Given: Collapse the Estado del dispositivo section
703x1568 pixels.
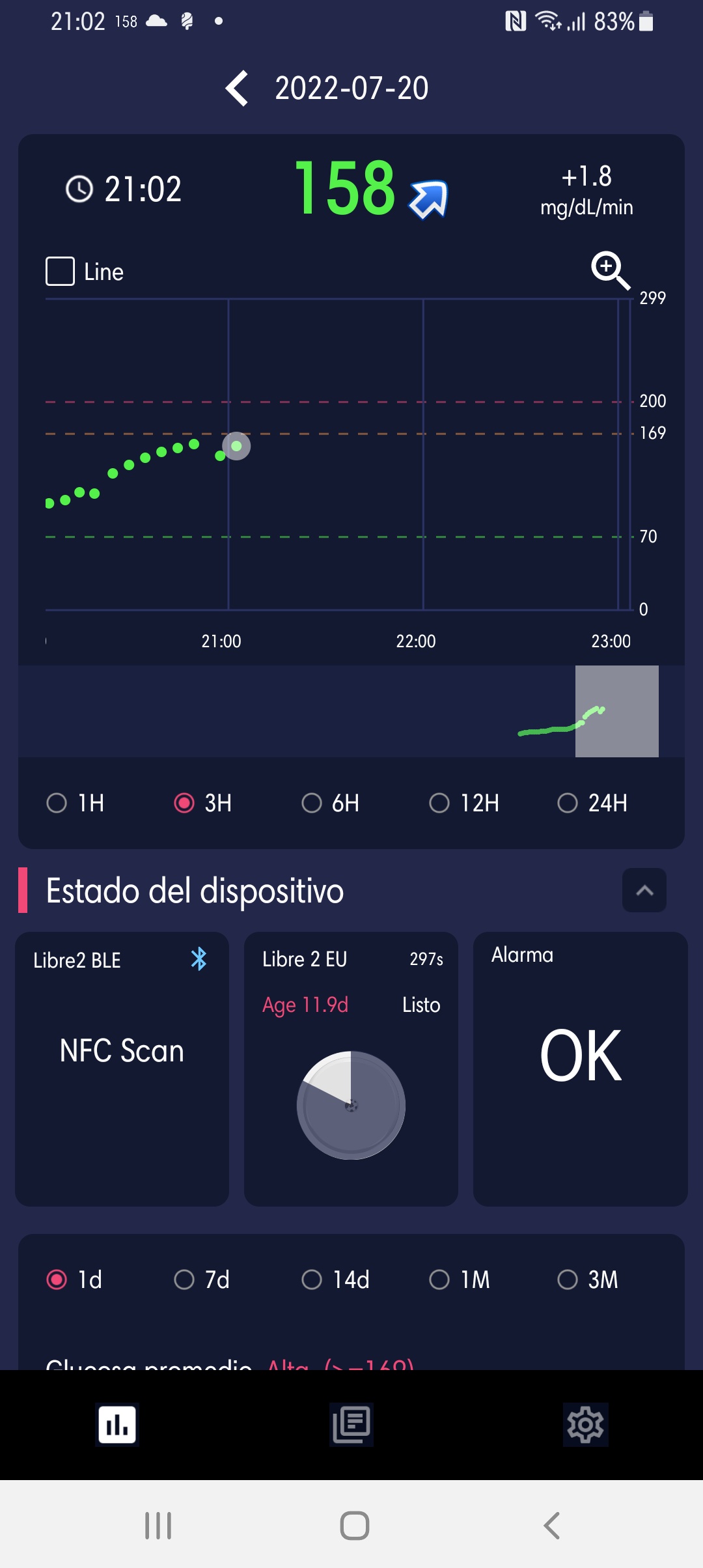Looking at the screenshot, I should pyautogui.click(x=643, y=890).
